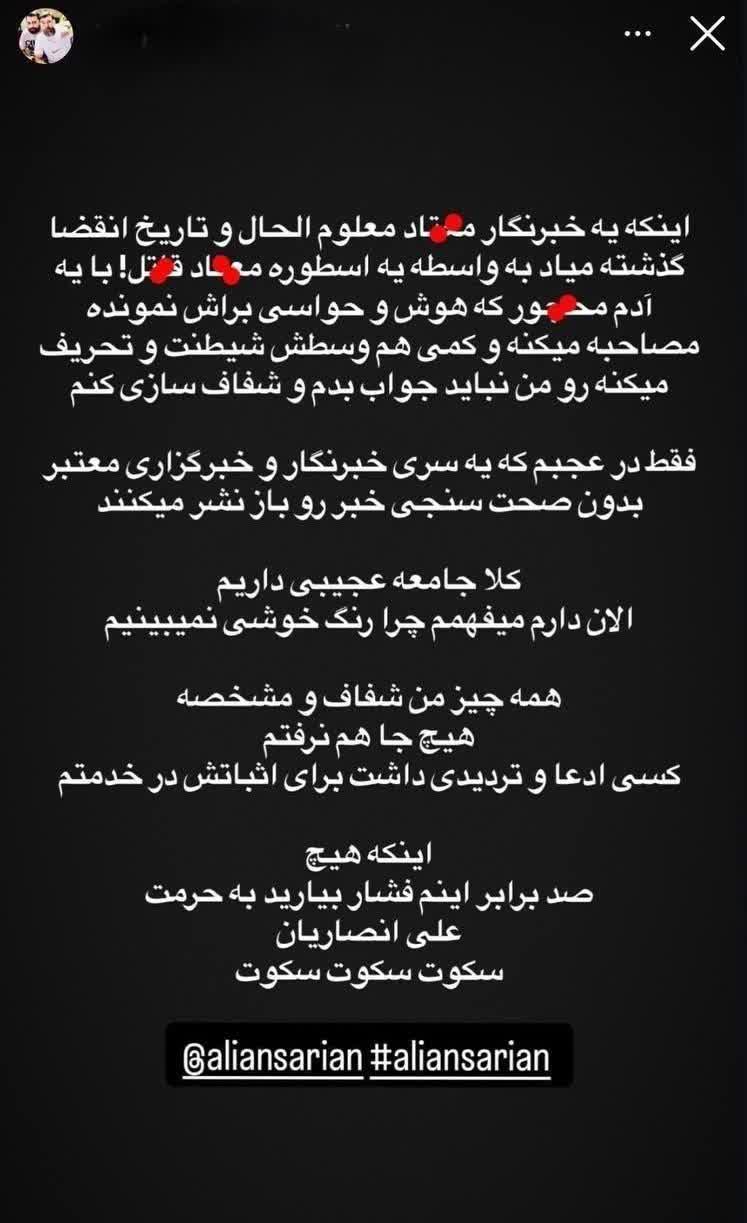Close the story viewer

[x=707, y=35]
